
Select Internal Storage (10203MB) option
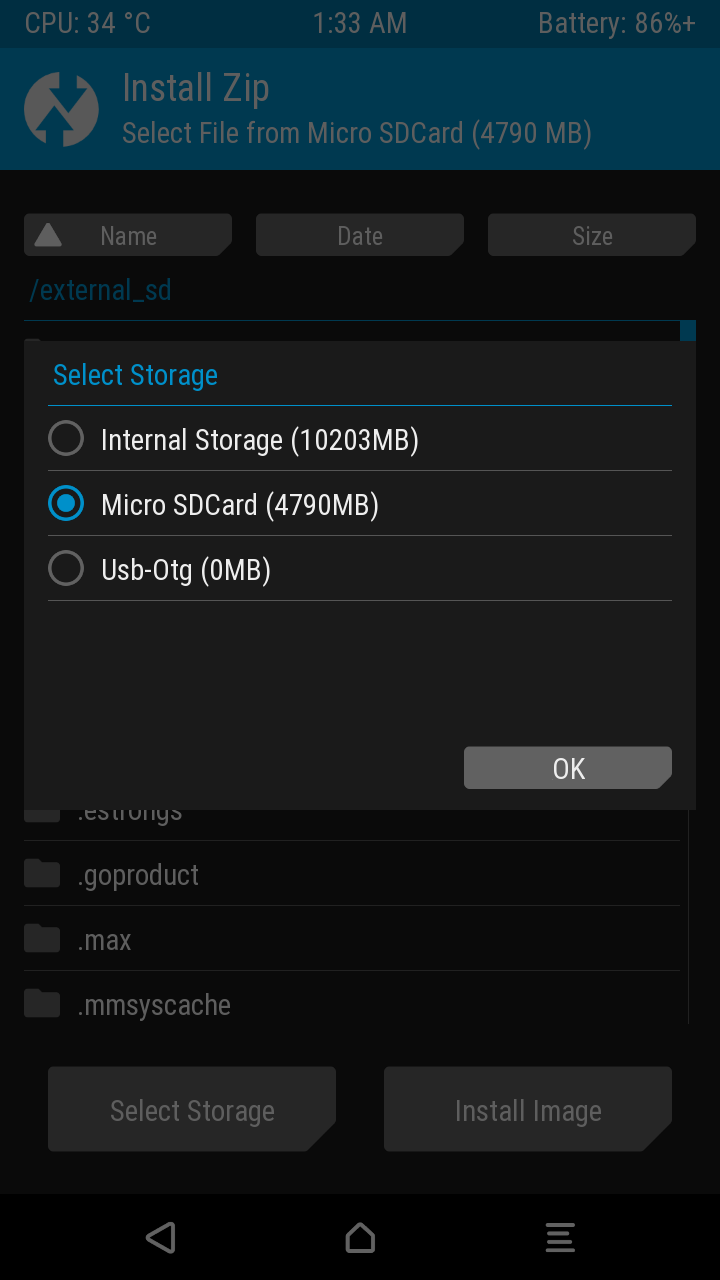point(360,439)
